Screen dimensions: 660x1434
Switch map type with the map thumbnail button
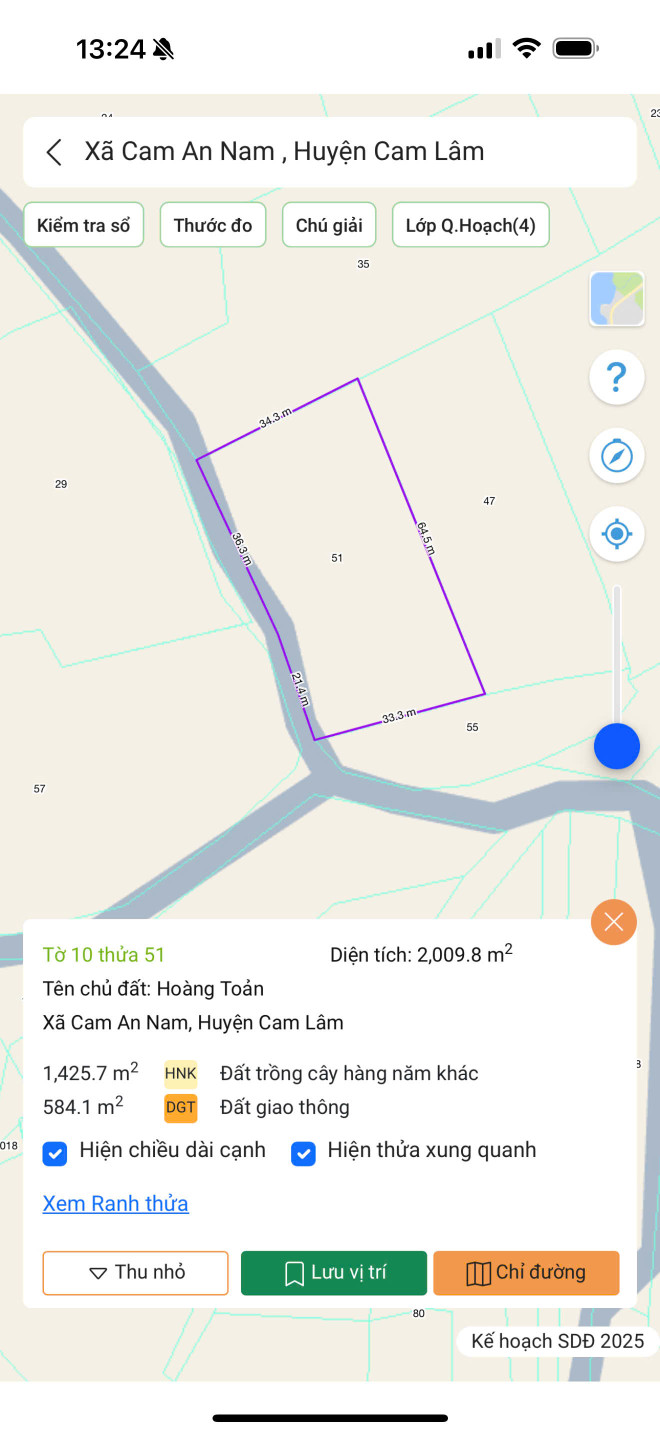point(617,299)
